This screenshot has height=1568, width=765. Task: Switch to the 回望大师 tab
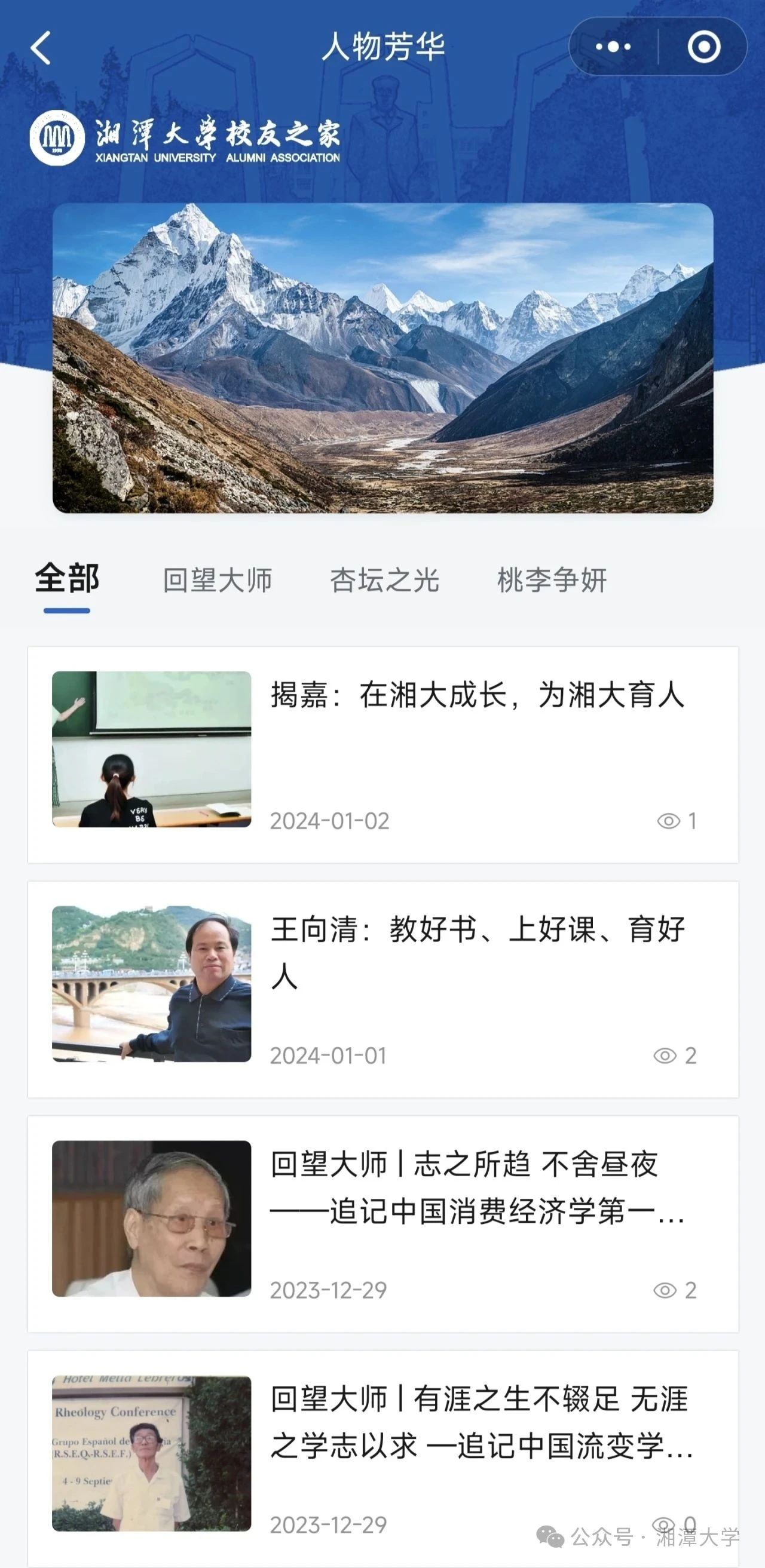coord(218,580)
